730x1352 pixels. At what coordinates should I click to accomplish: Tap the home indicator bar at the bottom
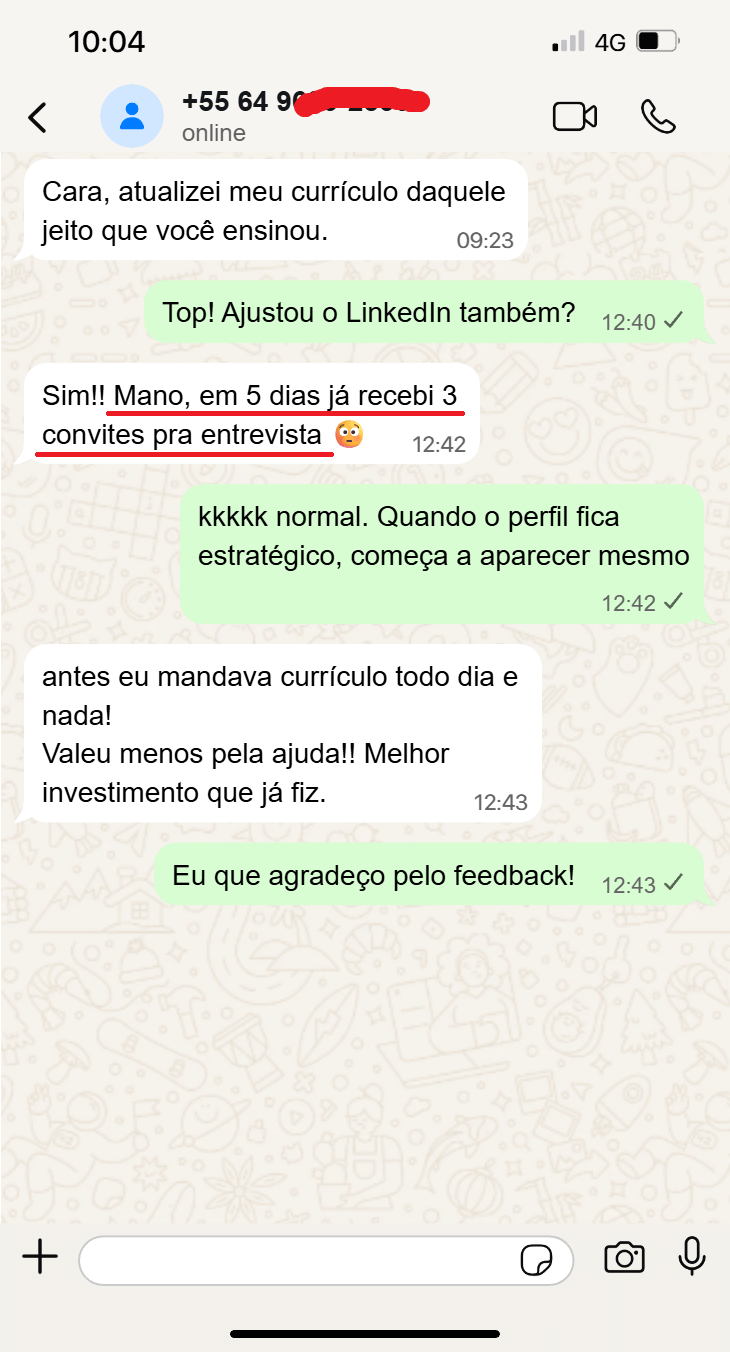point(365,1333)
